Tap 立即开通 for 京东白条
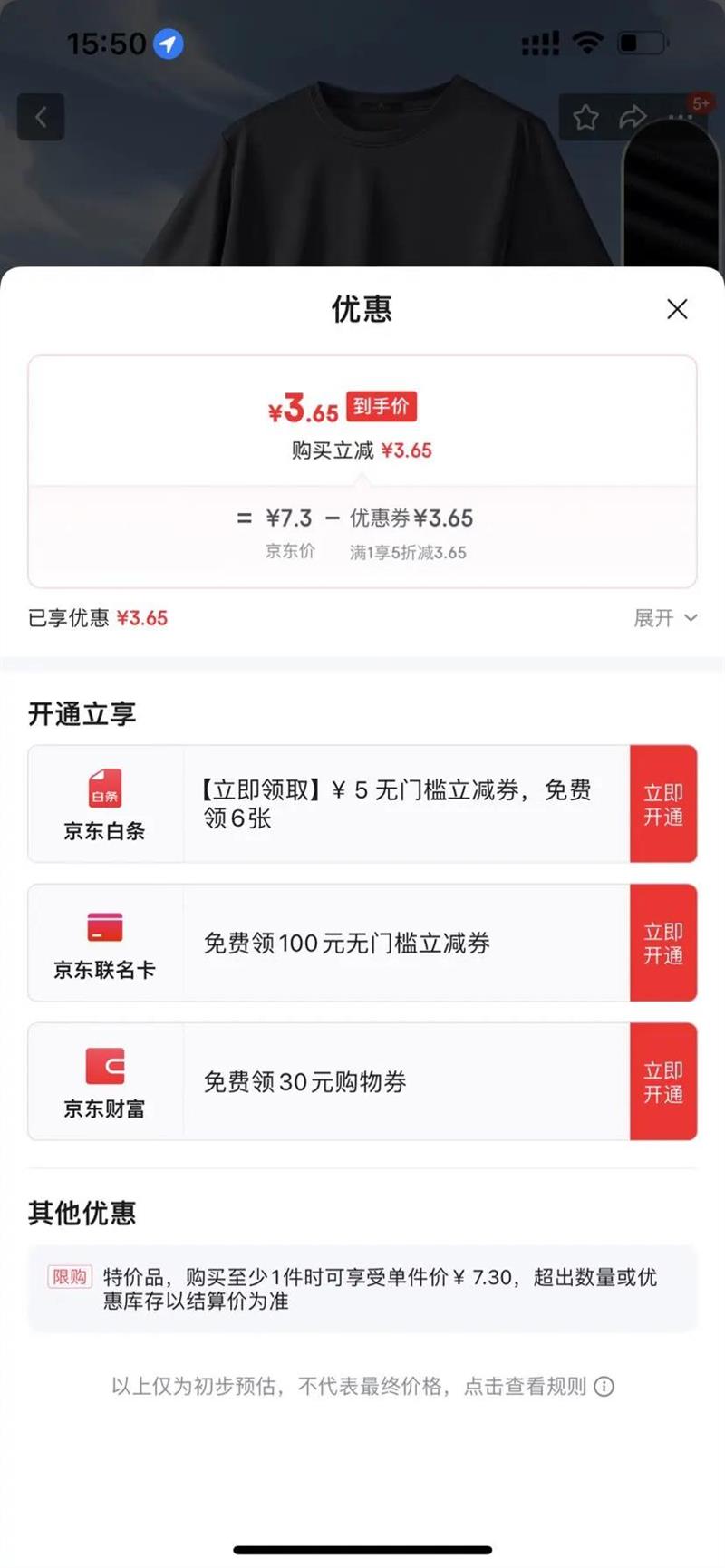725x1568 pixels. click(663, 804)
